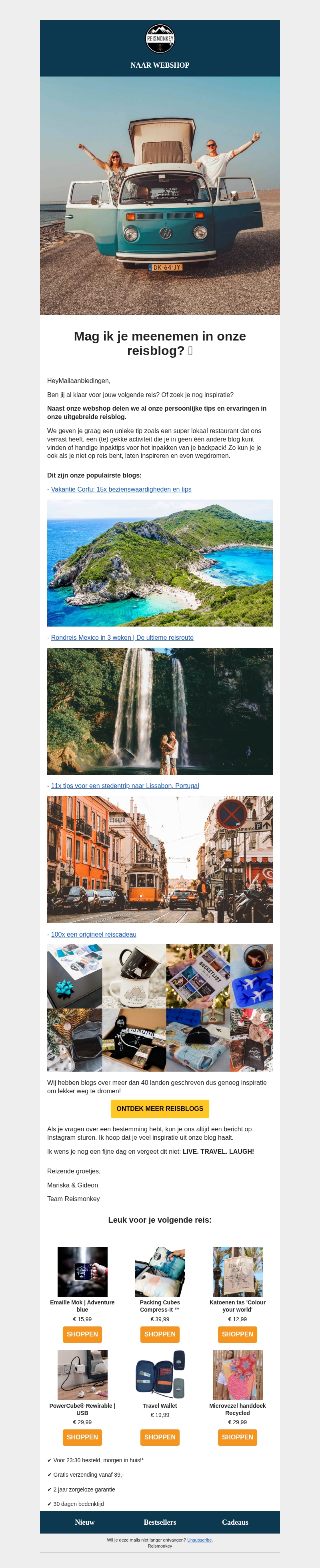Shop the Travel Wallet

tap(160, 1437)
